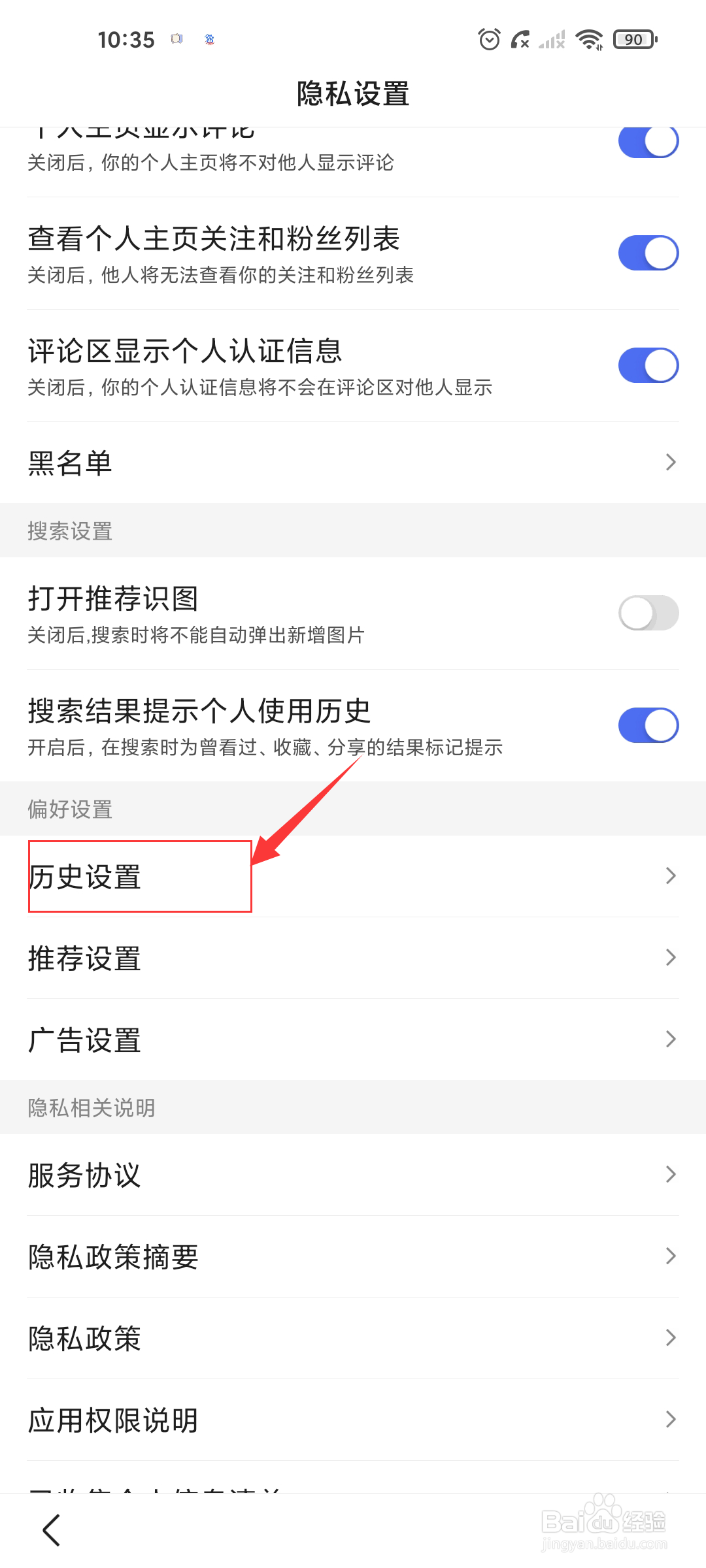Tap the Wi-Fi icon in the status bar
706x1568 pixels.
(x=588, y=39)
